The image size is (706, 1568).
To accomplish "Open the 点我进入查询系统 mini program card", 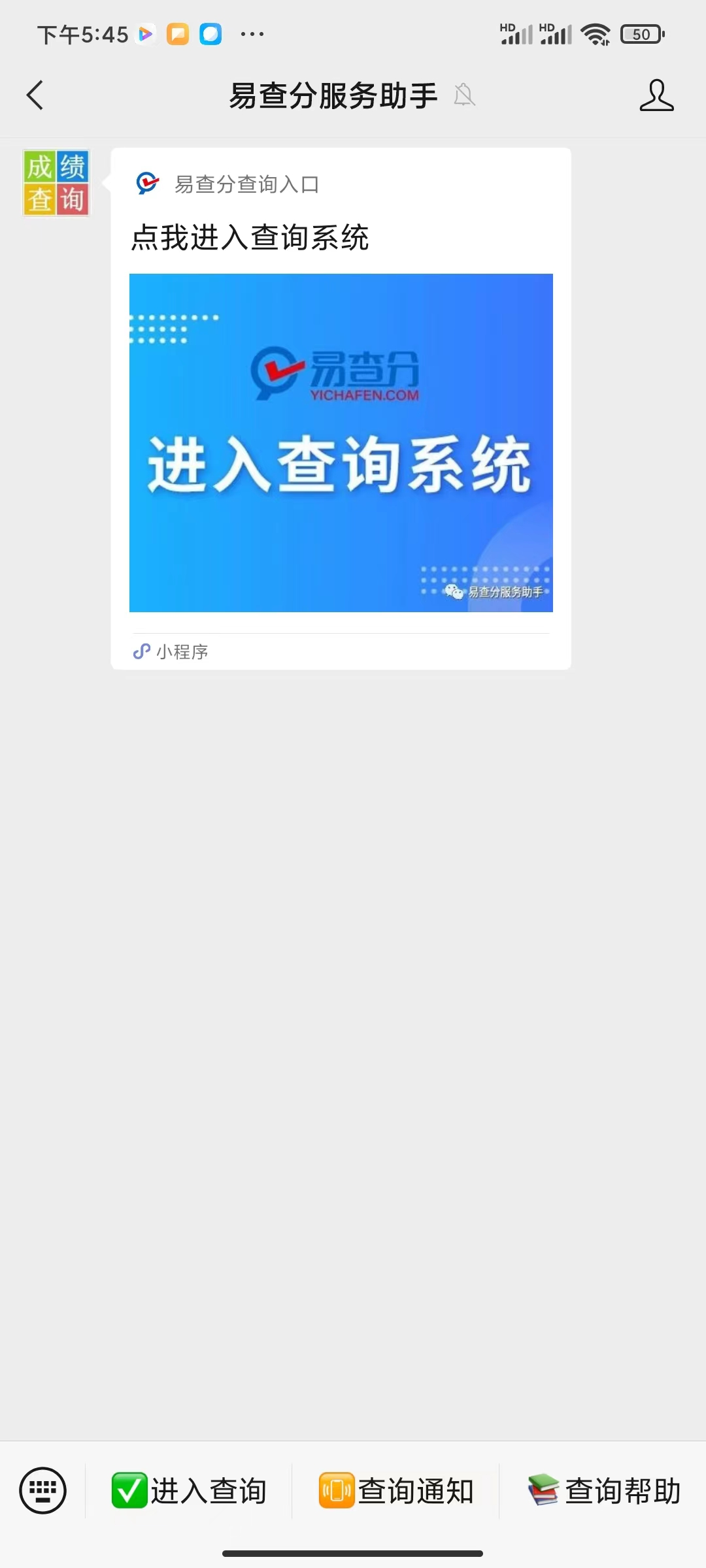I will coord(341,408).
